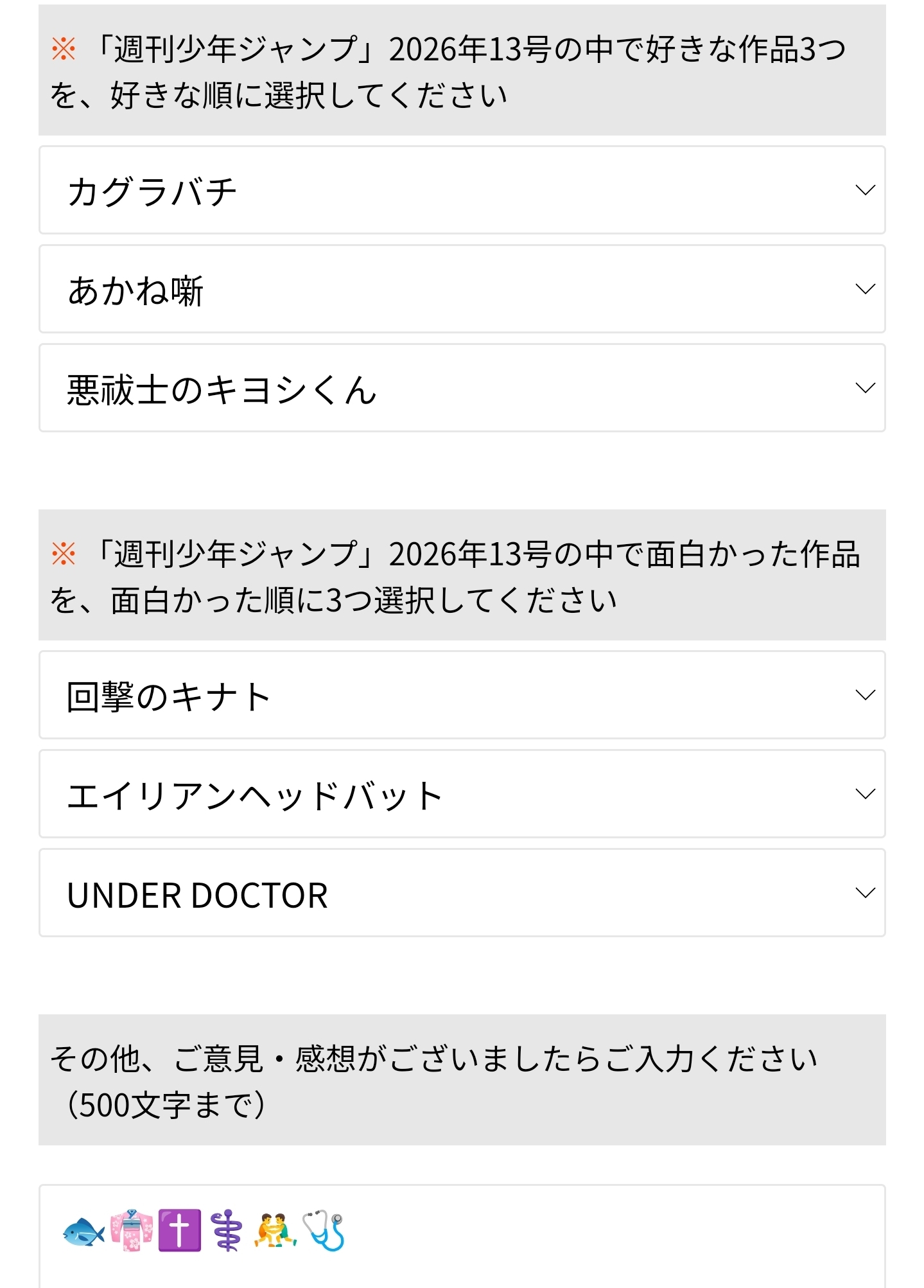Change the UNDER DOCTOR dropdown selection
Image resolution: width=924 pixels, height=1288 pixels.
(x=462, y=893)
